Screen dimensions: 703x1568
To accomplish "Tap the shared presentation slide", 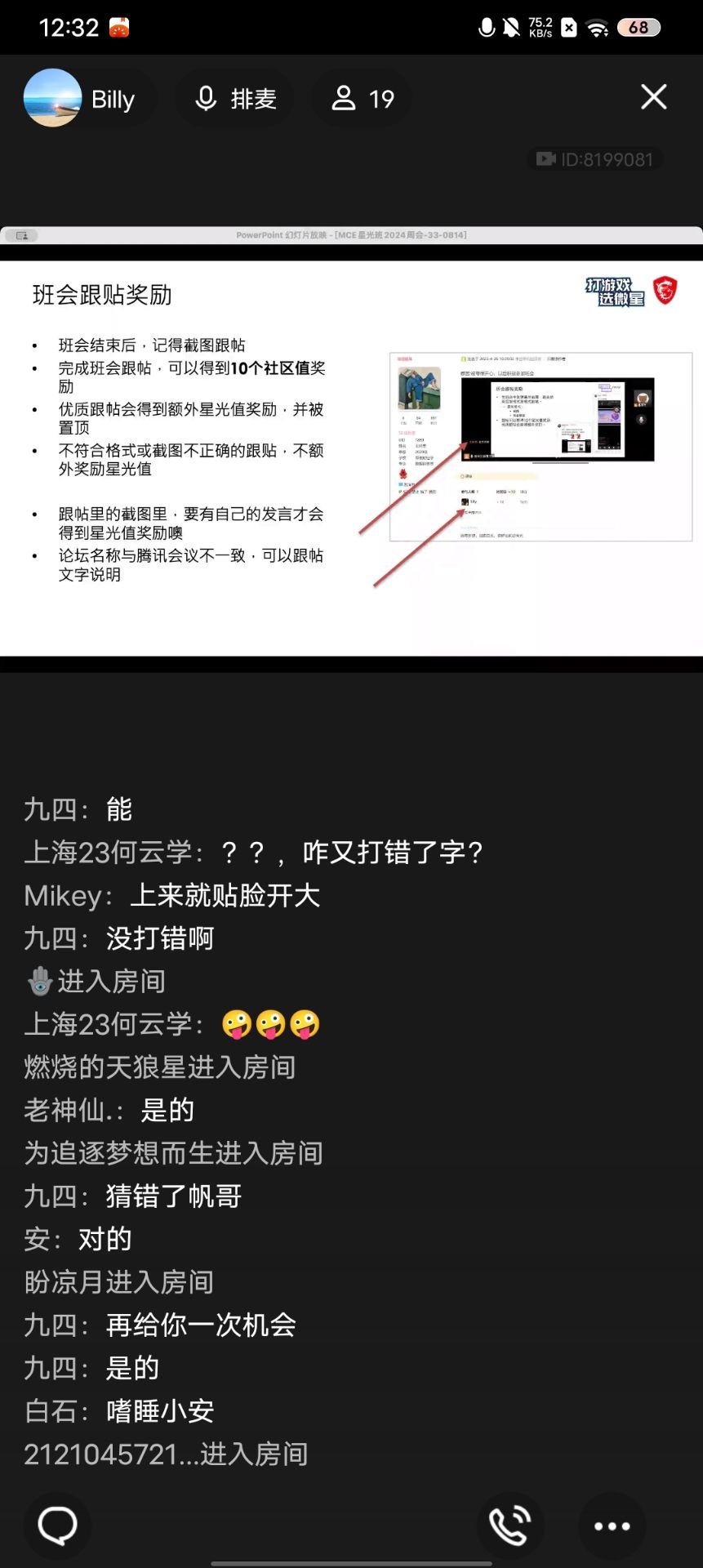I will [x=351, y=457].
